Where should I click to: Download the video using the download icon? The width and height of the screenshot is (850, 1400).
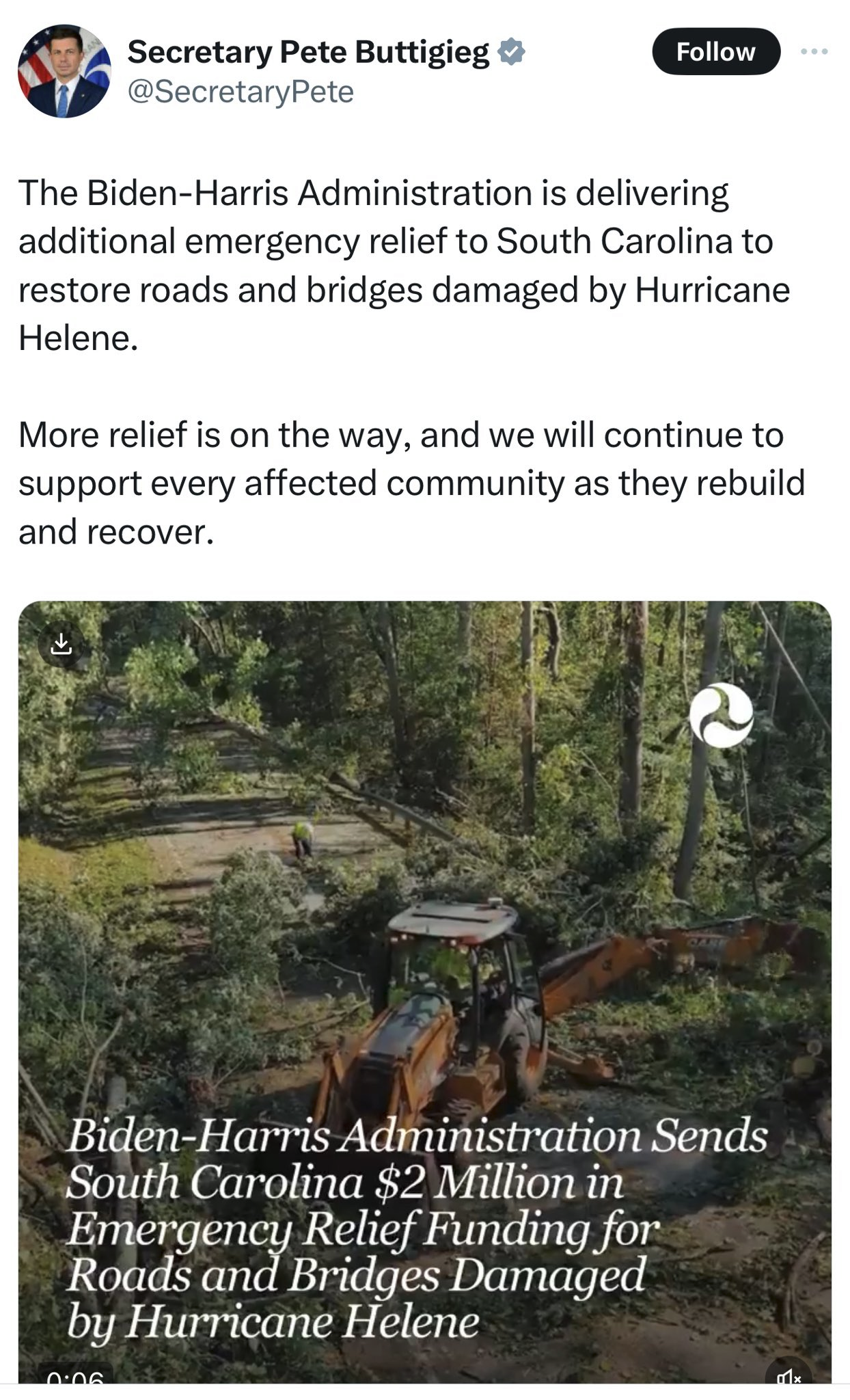(61, 643)
